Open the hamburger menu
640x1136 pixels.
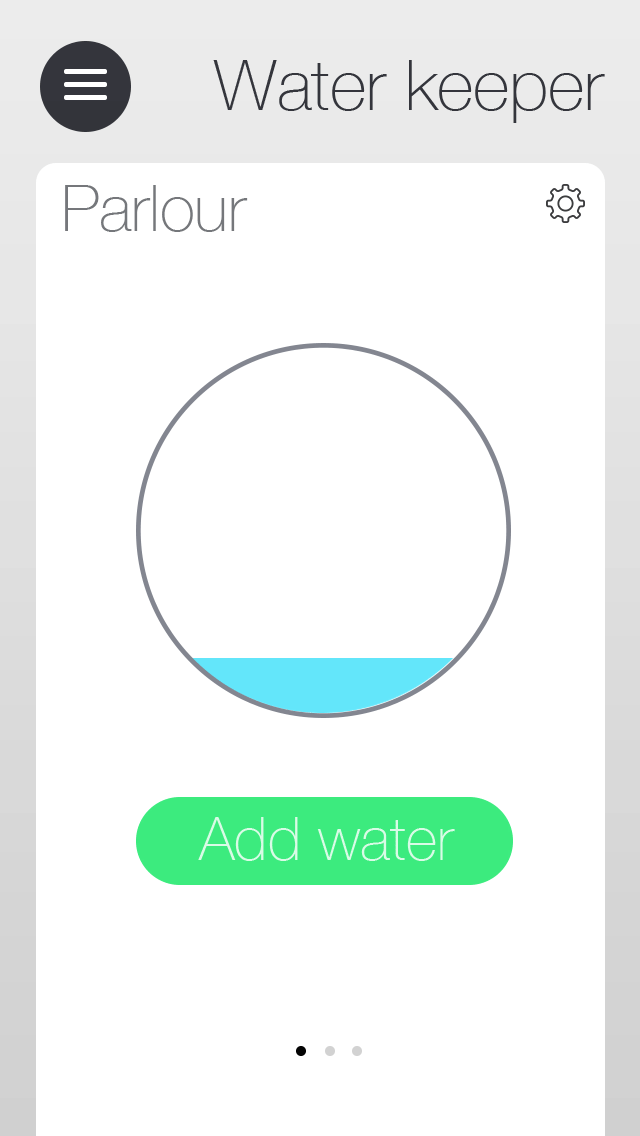(85, 86)
